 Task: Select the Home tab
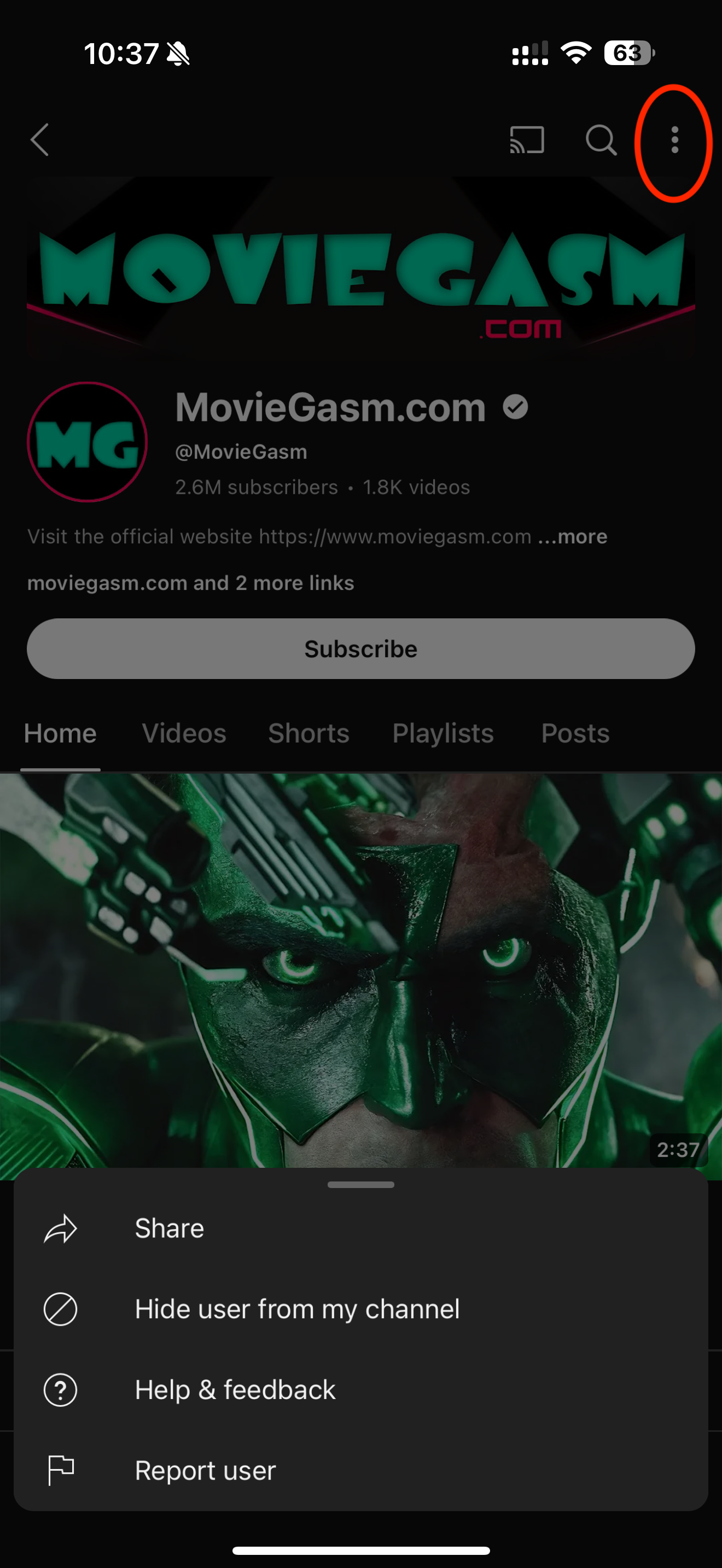[x=60, y=734]
